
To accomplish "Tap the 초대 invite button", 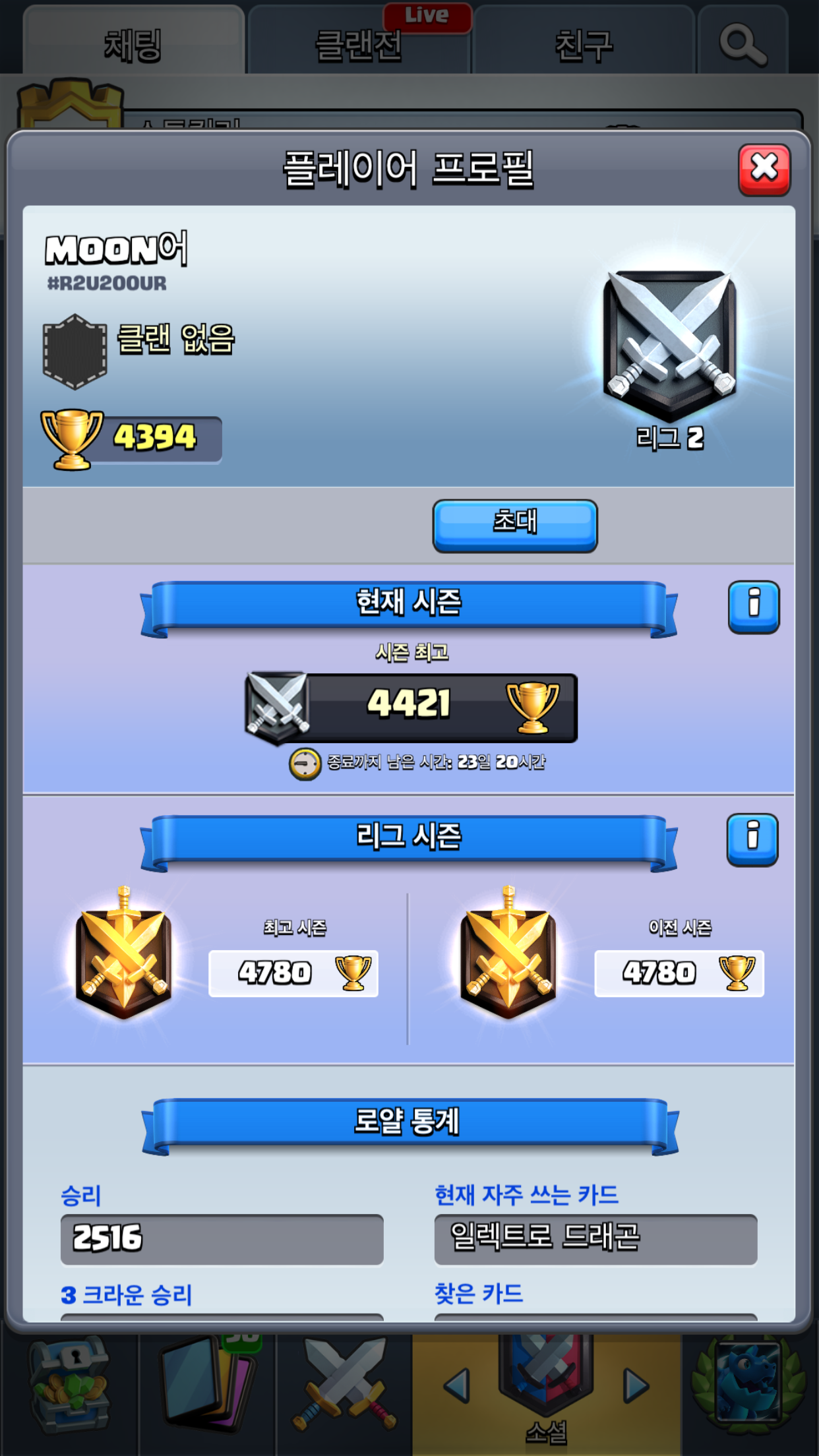I will coord(514,526).
